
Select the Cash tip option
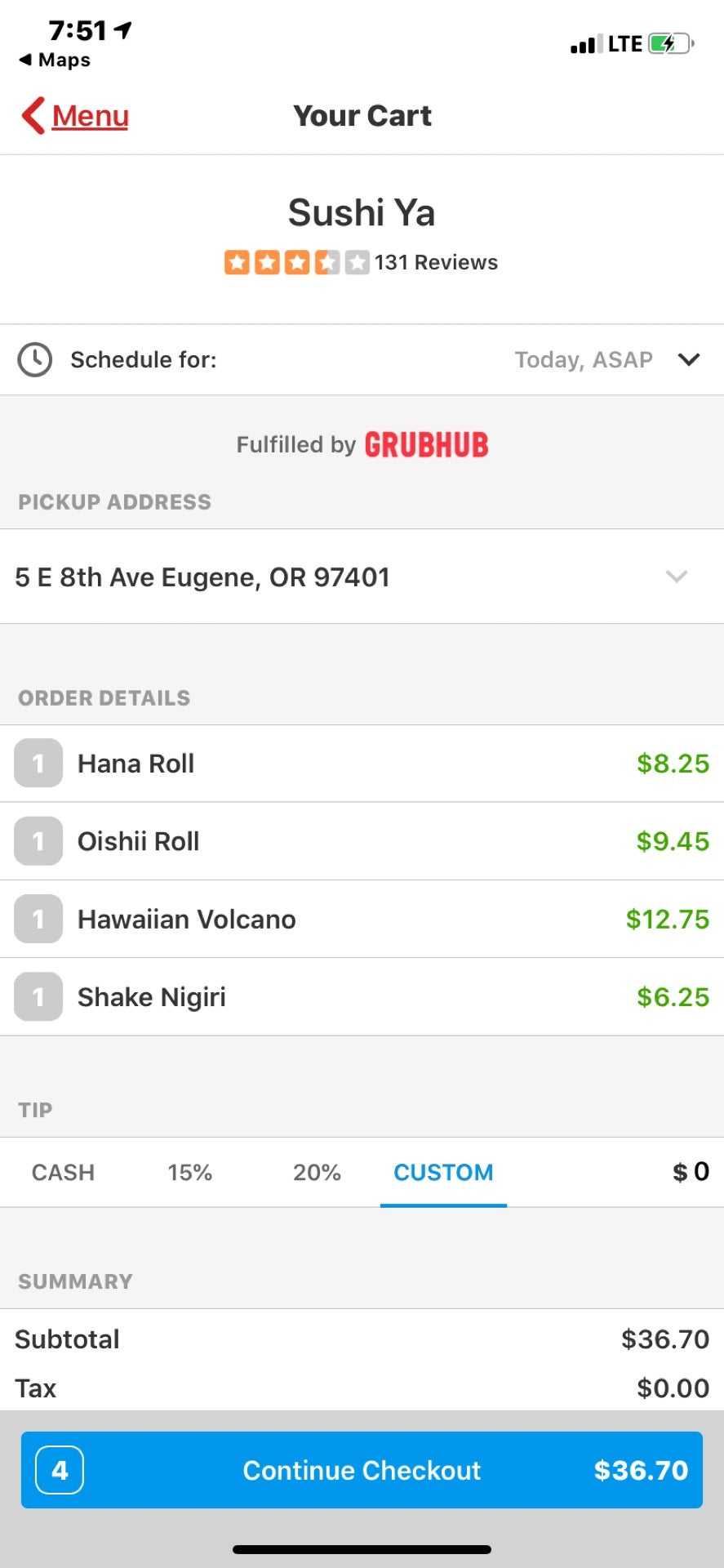click(x=63, y=1173)
